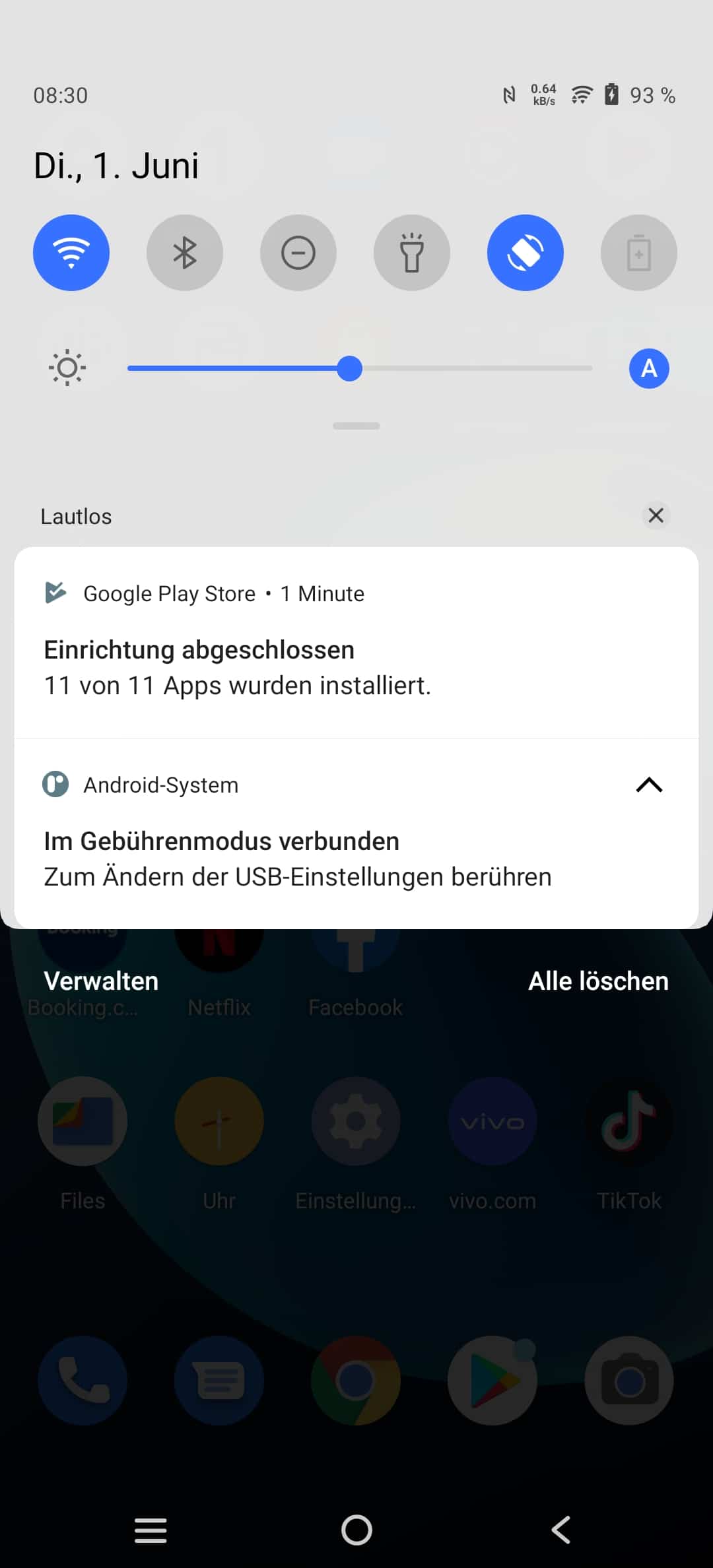Open the Google Play Store notification

[x=356, y=642]
